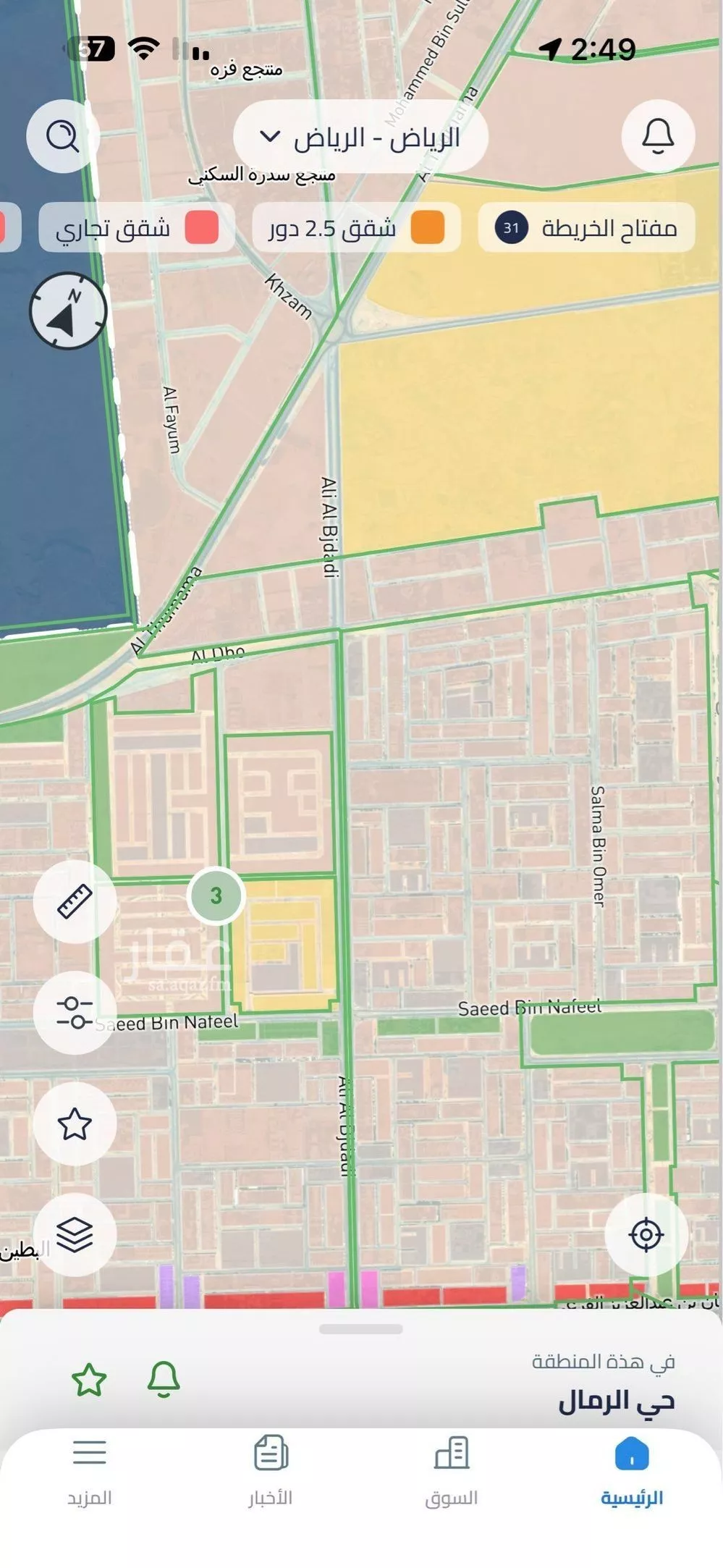
Task: Open the notifications bell at top
Action: [x=658, y=136]
